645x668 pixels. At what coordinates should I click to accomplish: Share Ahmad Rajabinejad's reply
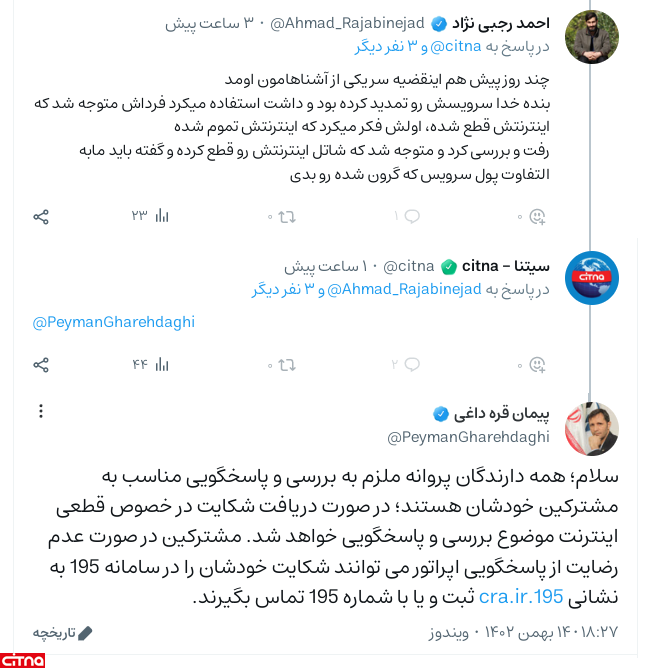(x=41, y=217)
